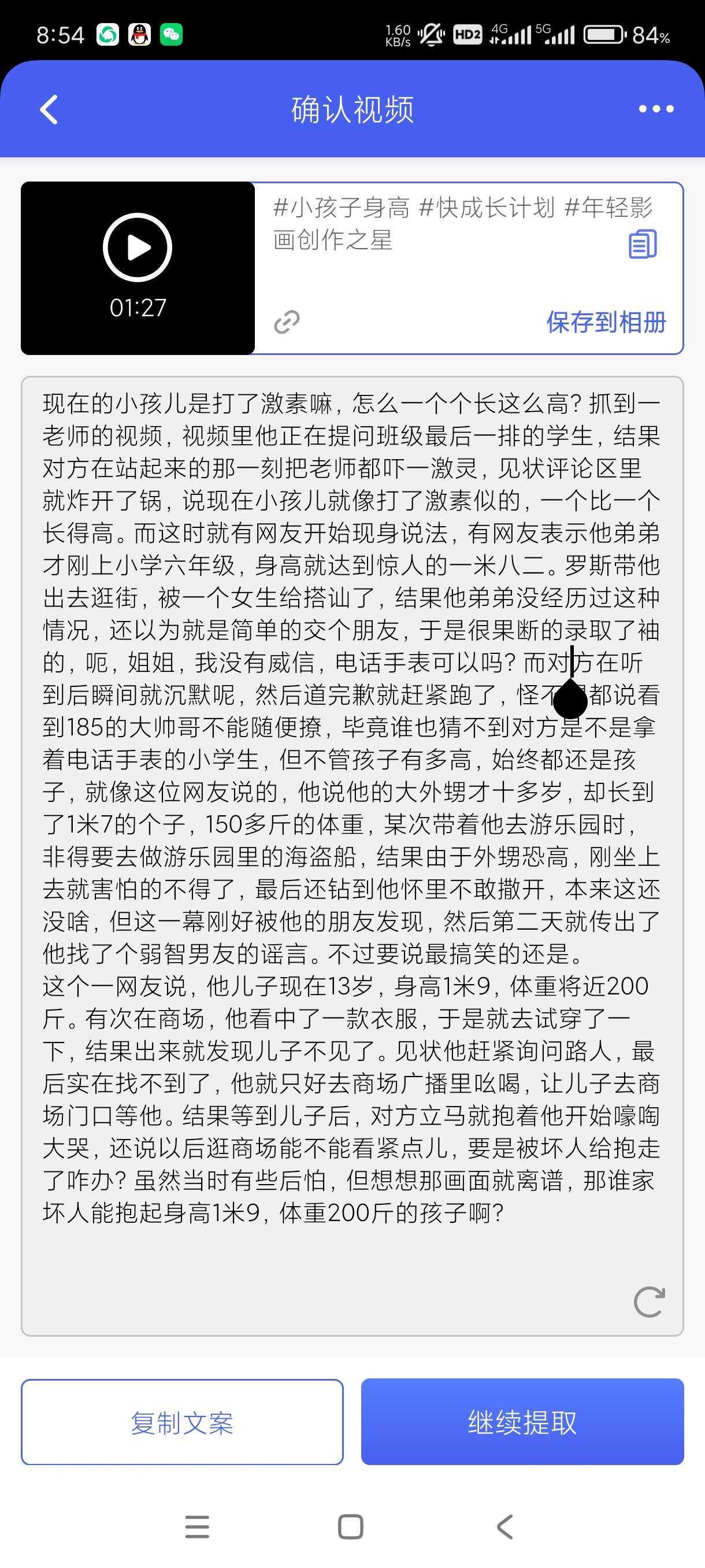This screenshot has width=705, height=1568.
Task: Tap the refresh icon in the transcript box
Action: (x=648, y=1302)
